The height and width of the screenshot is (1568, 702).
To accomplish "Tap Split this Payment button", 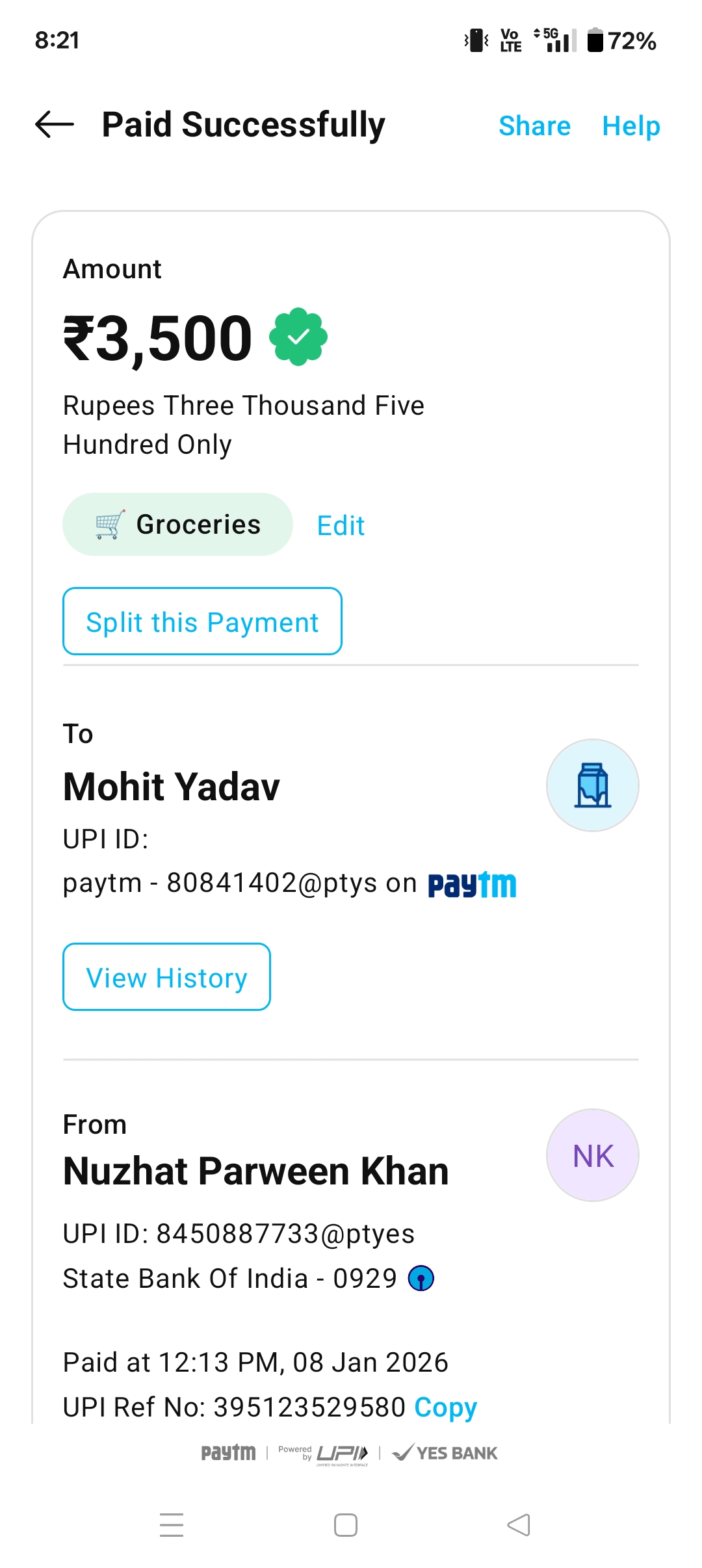I will point(202,621).
